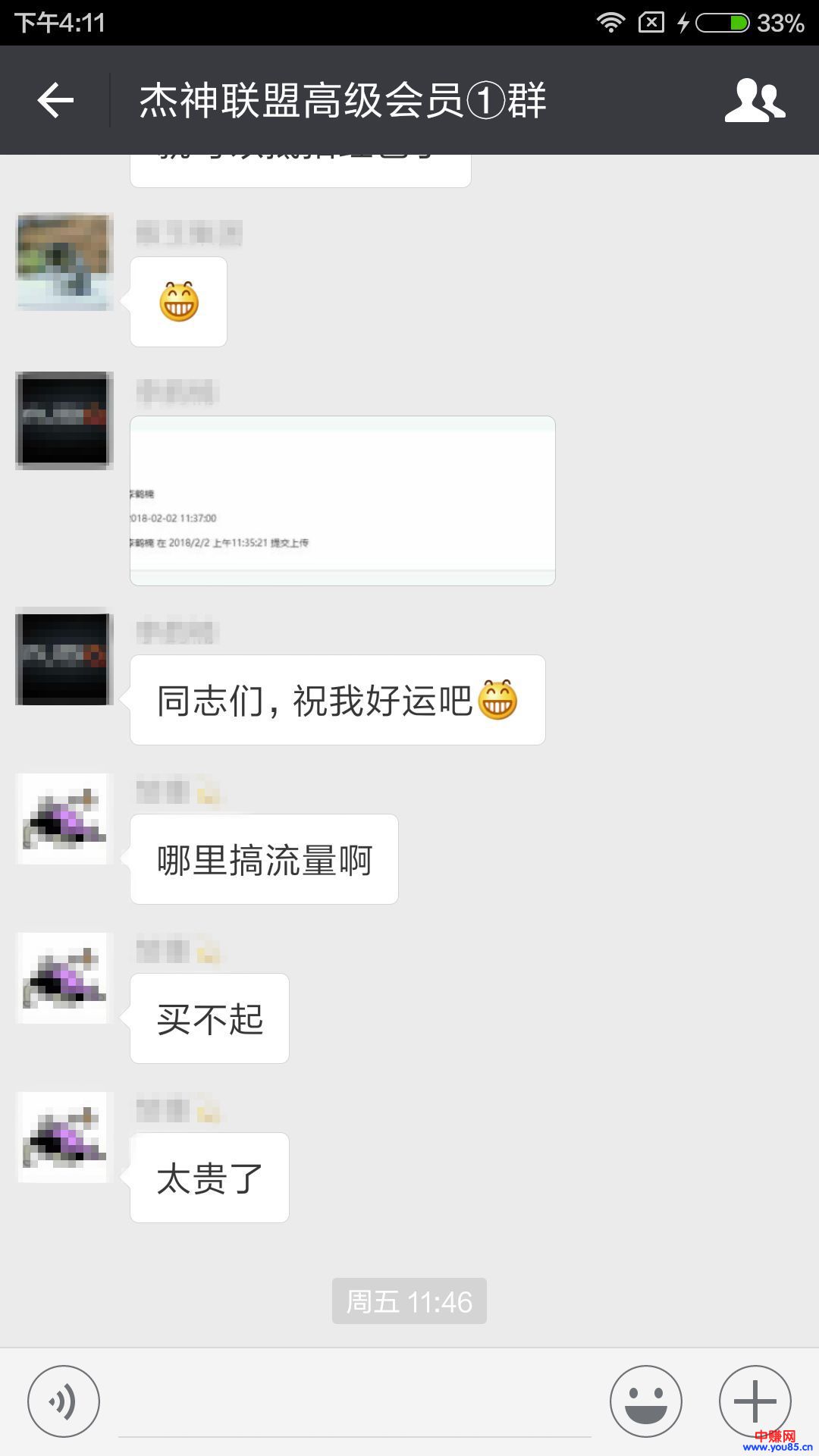Open the shared screenshot image message
819x1456 pixels.
343,500
